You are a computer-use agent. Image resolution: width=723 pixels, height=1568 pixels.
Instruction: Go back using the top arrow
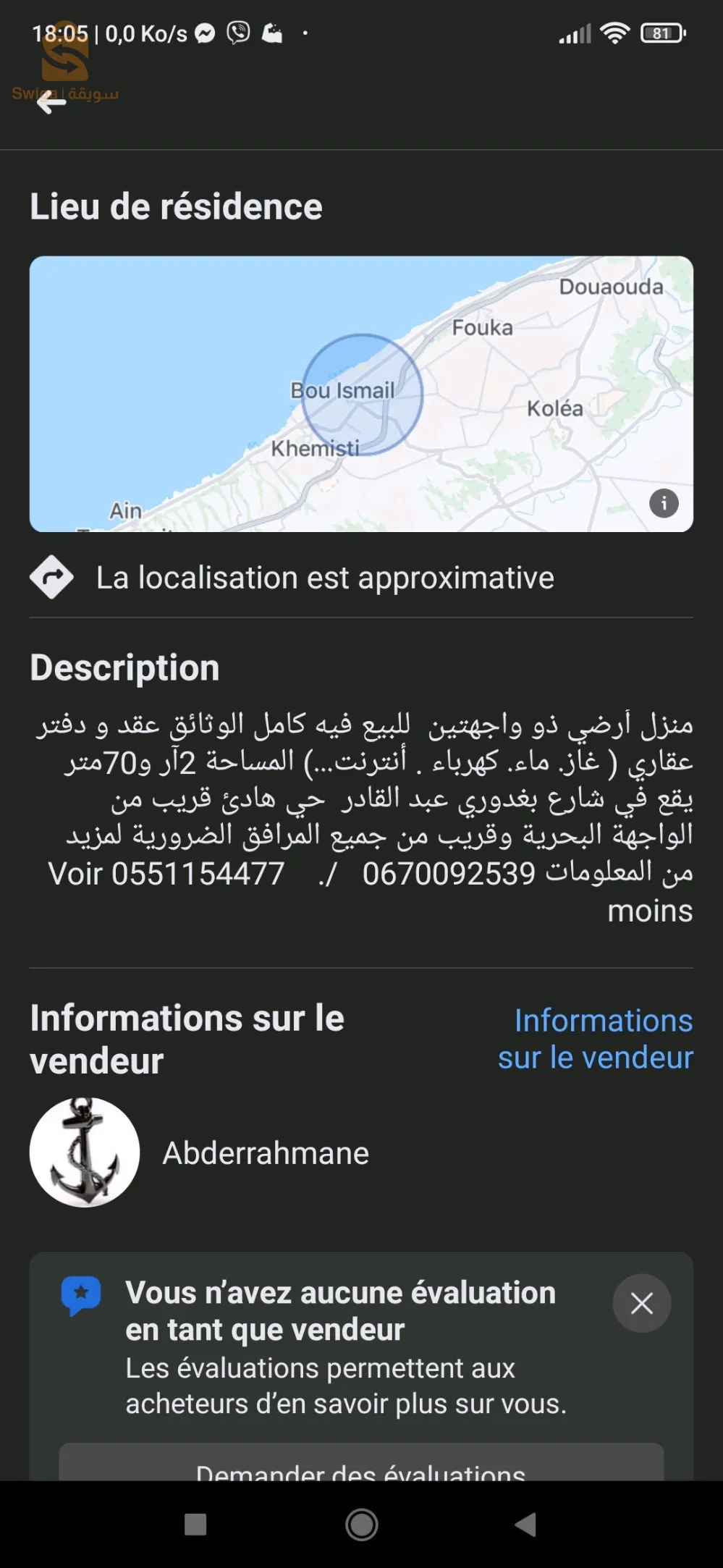pyautogui.click(x=51, y=102)
